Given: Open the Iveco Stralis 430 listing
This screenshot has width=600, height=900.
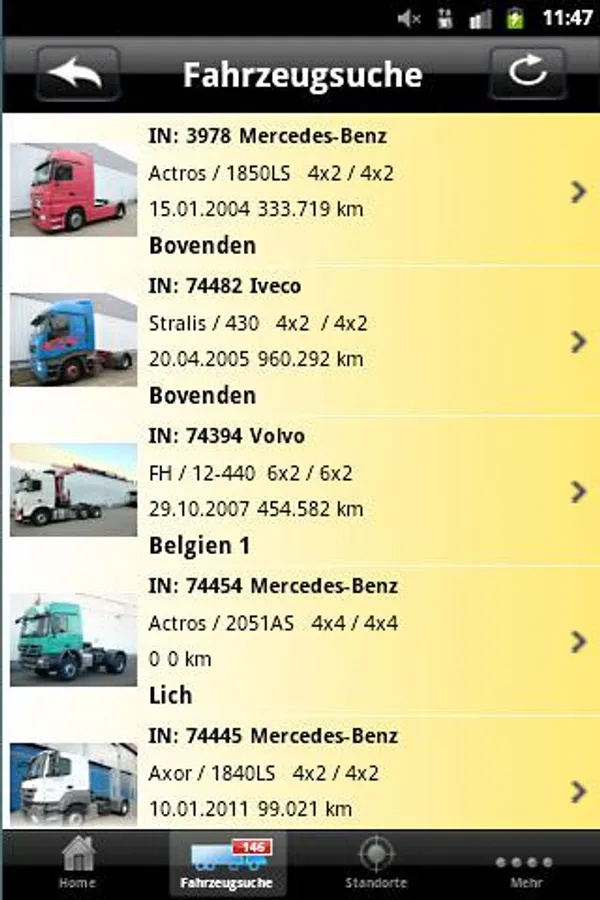Looking at the screenshot, I should [300, 341].
